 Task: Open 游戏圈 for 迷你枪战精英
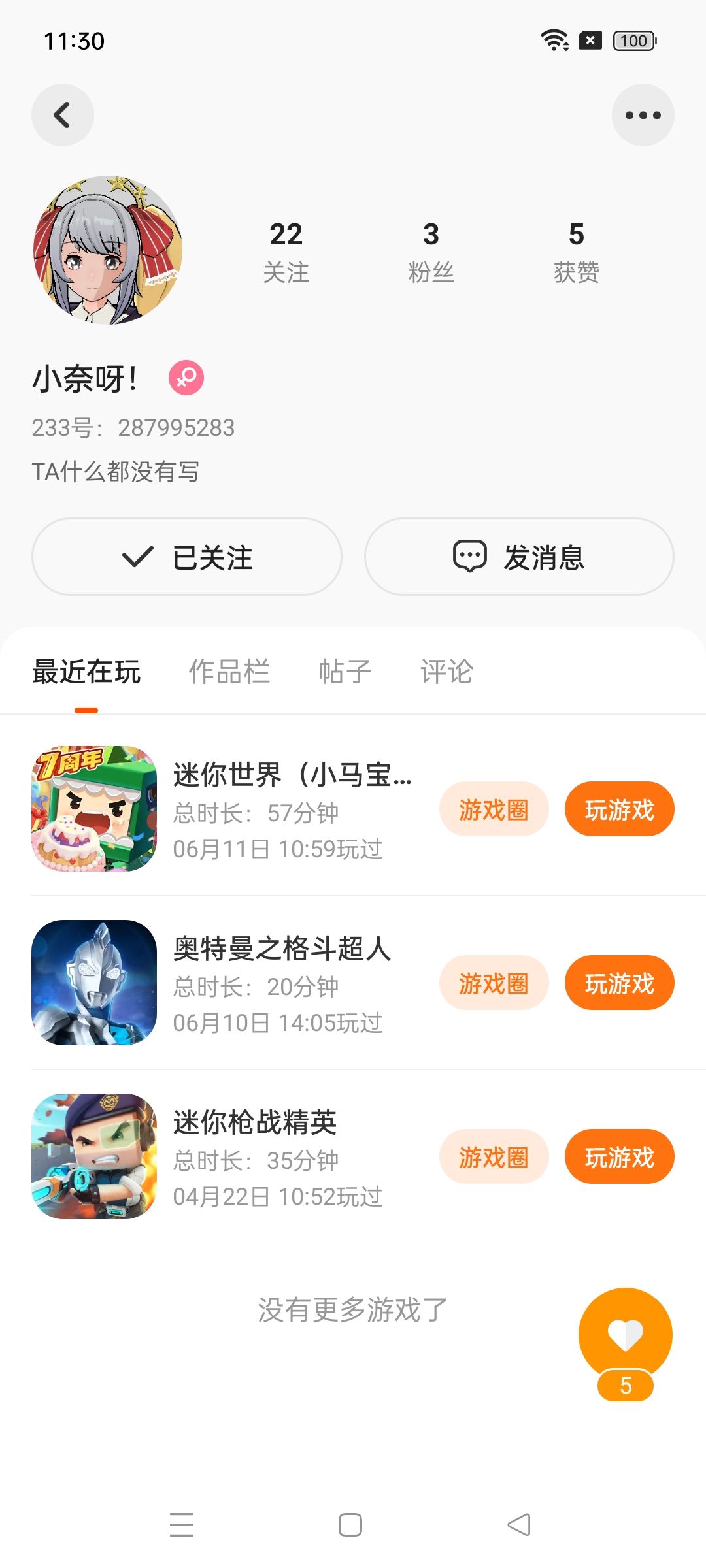pyautogui.click(x=494, y=1157)
